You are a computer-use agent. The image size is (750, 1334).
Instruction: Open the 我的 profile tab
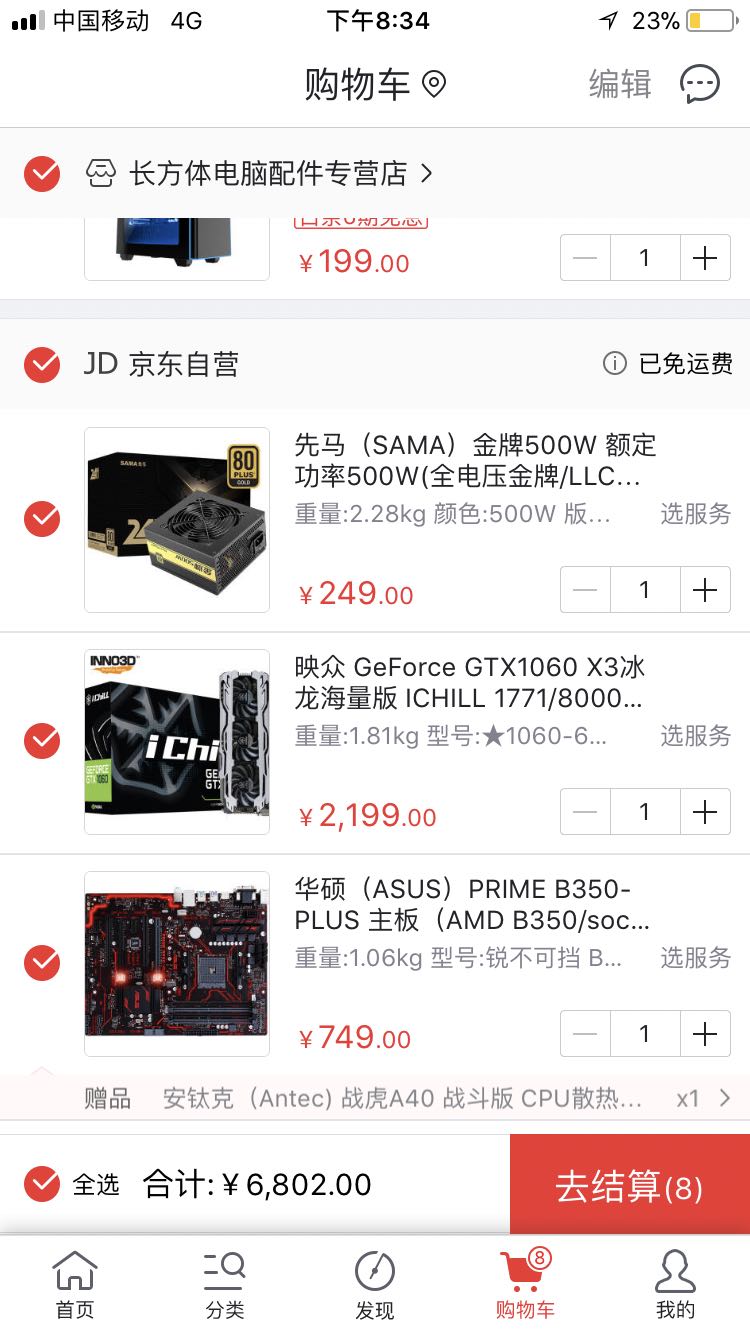675,1285
